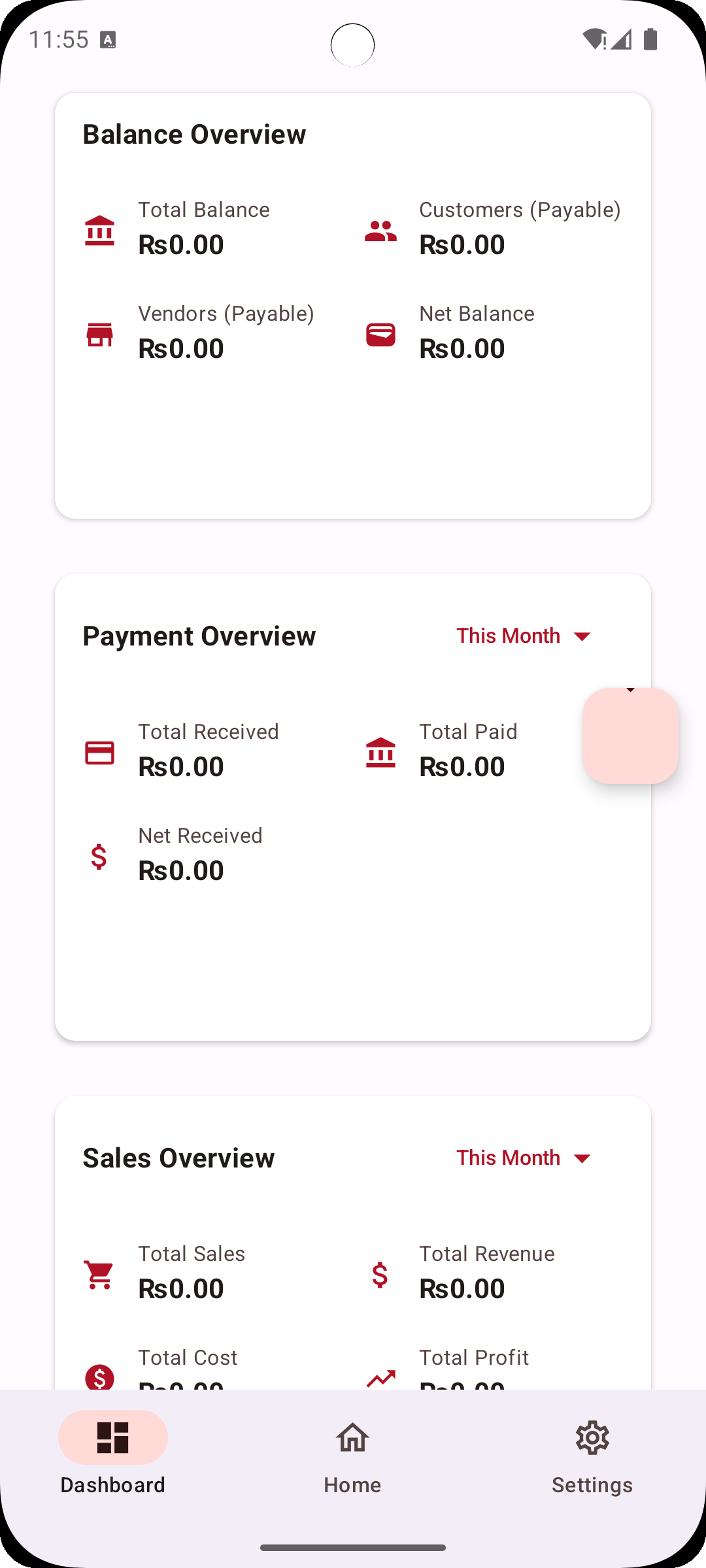Switch to the Home tab
The height and width of the screenshot is (1568, 706).
point(352,1457)
